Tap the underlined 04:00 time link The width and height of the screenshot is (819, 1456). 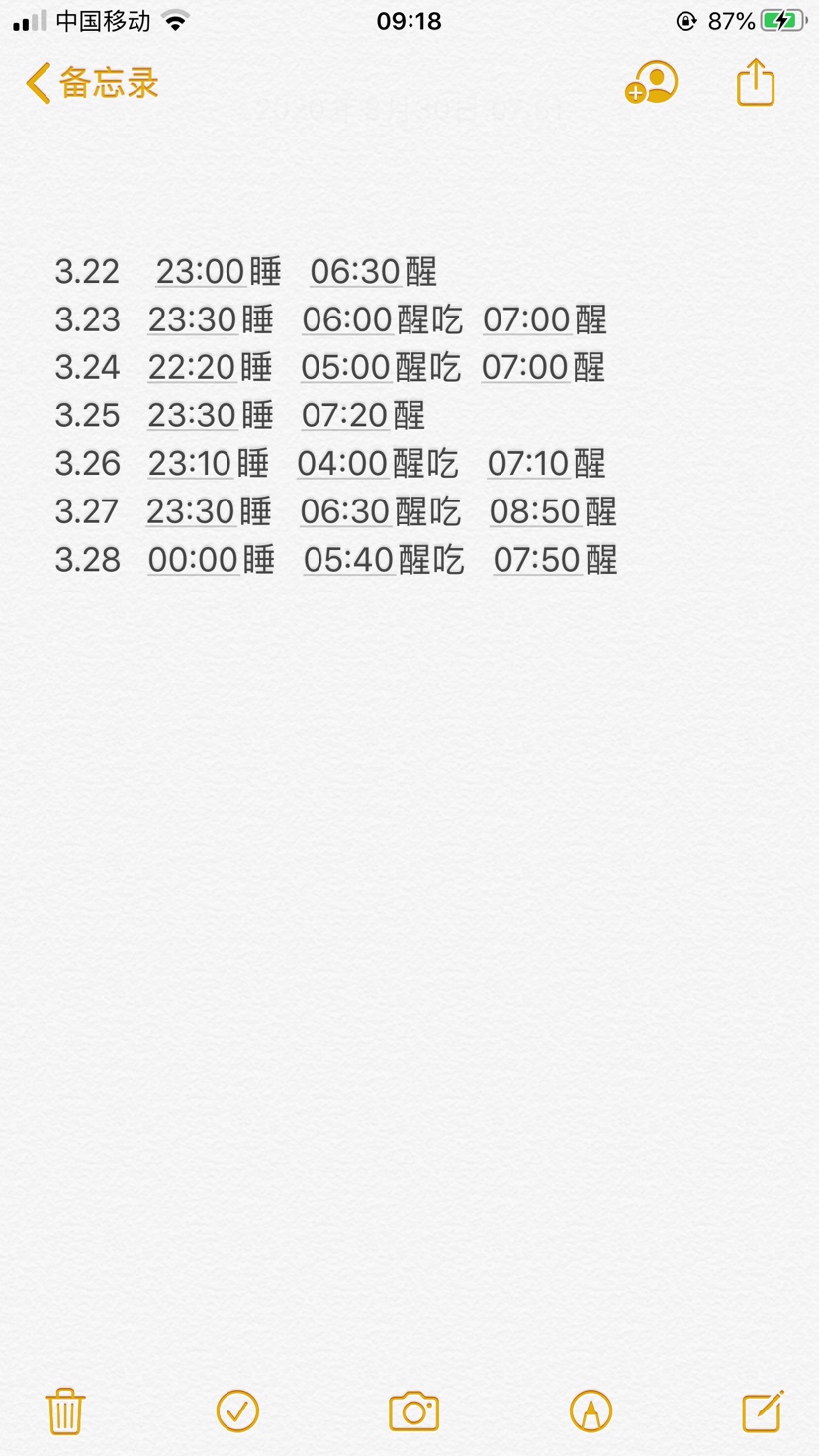[342, 463]
